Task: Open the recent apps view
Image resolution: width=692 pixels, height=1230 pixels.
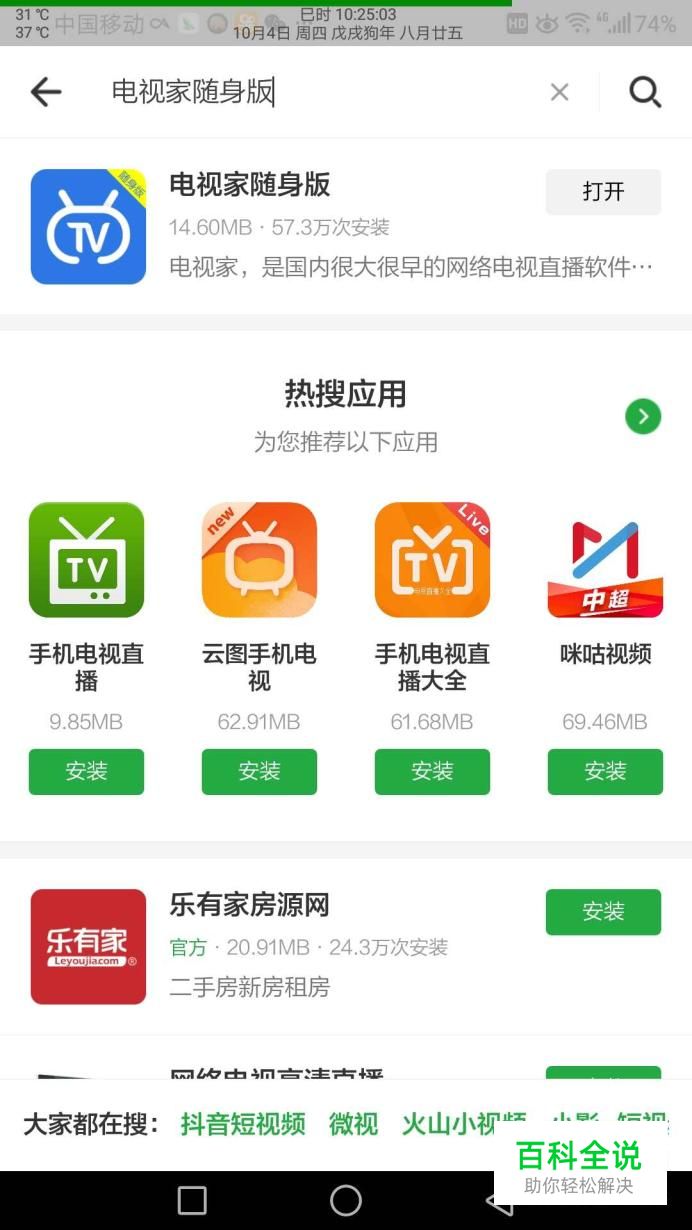Action: [192, 1200]
